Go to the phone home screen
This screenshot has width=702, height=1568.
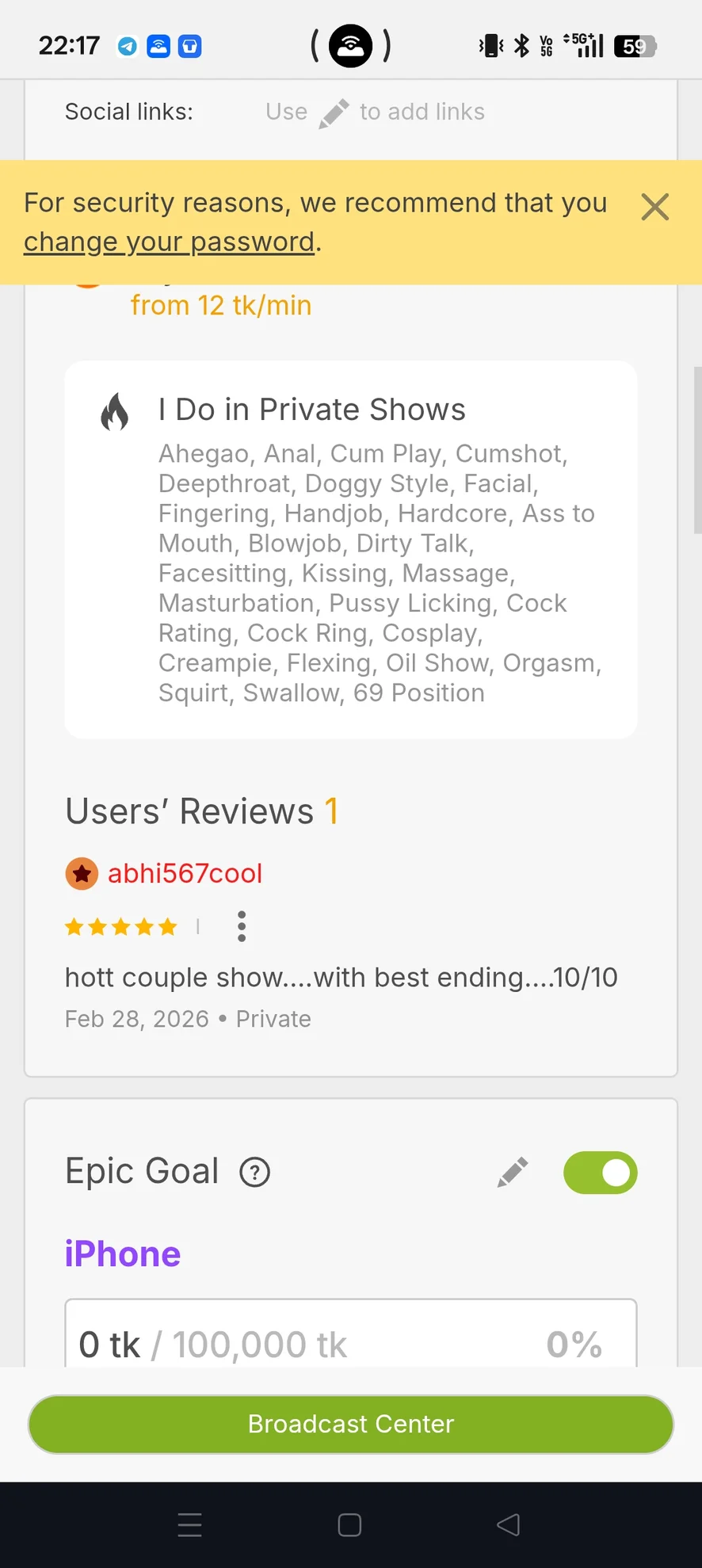(349, 1524)
